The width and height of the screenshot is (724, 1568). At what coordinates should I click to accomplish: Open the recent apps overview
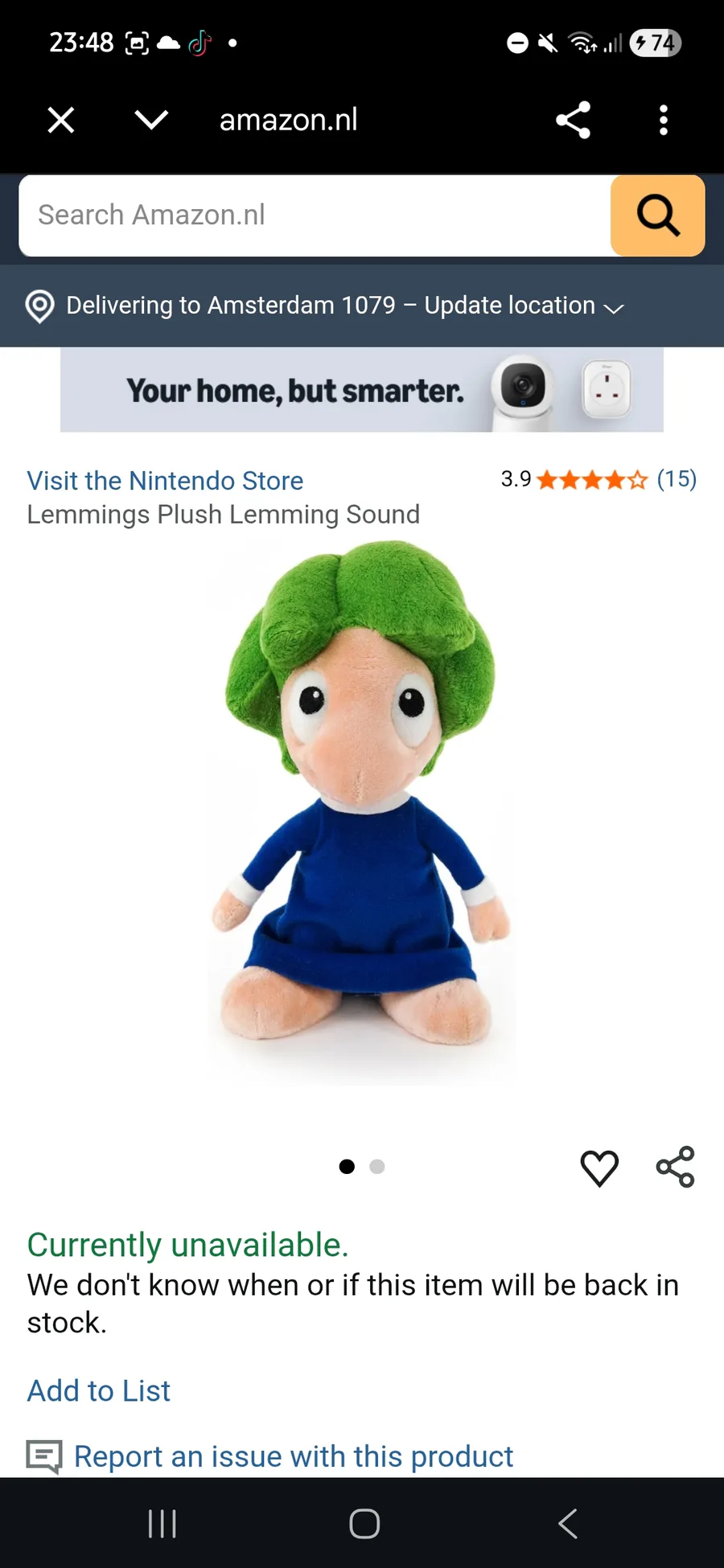[x=162, y=1524]
